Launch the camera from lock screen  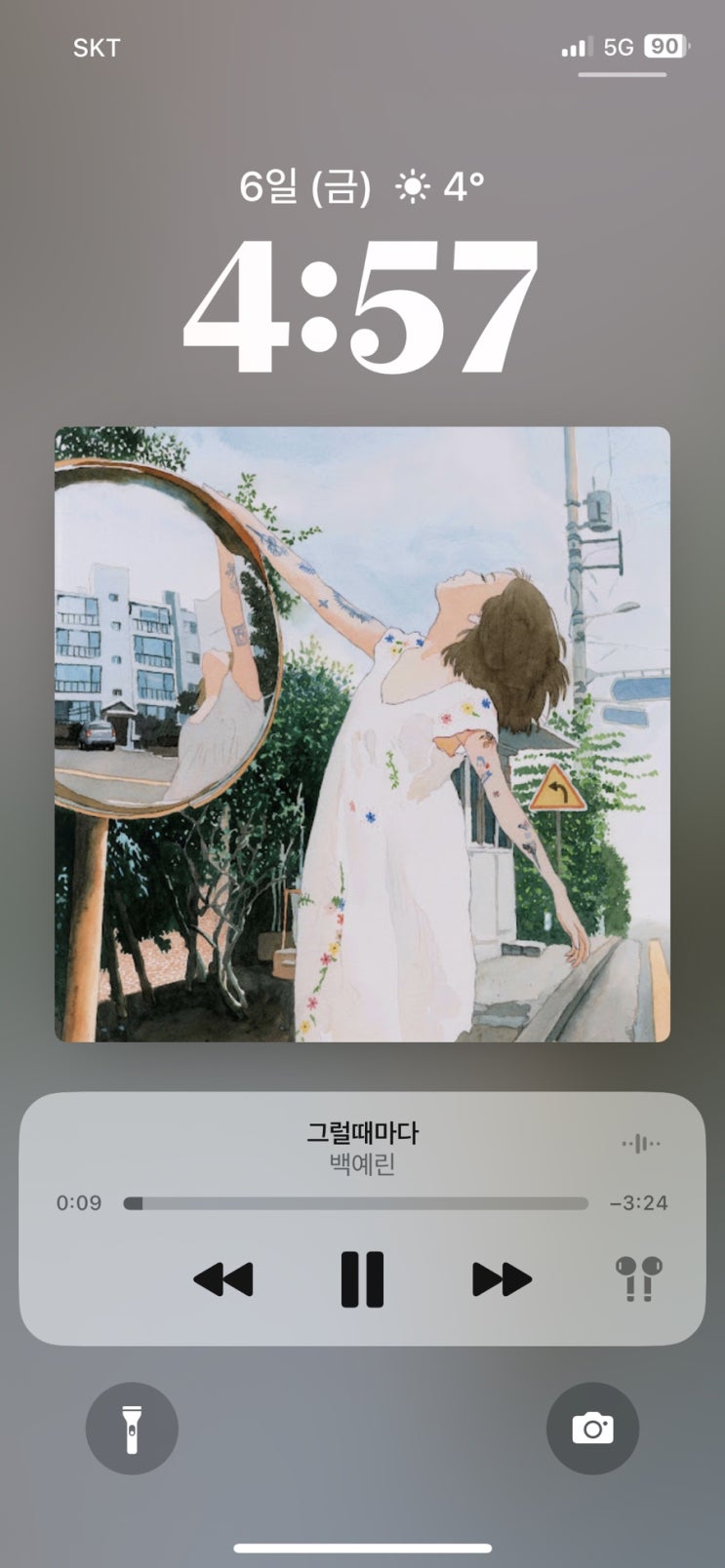pyautogui.click(x=592, y=1429)
